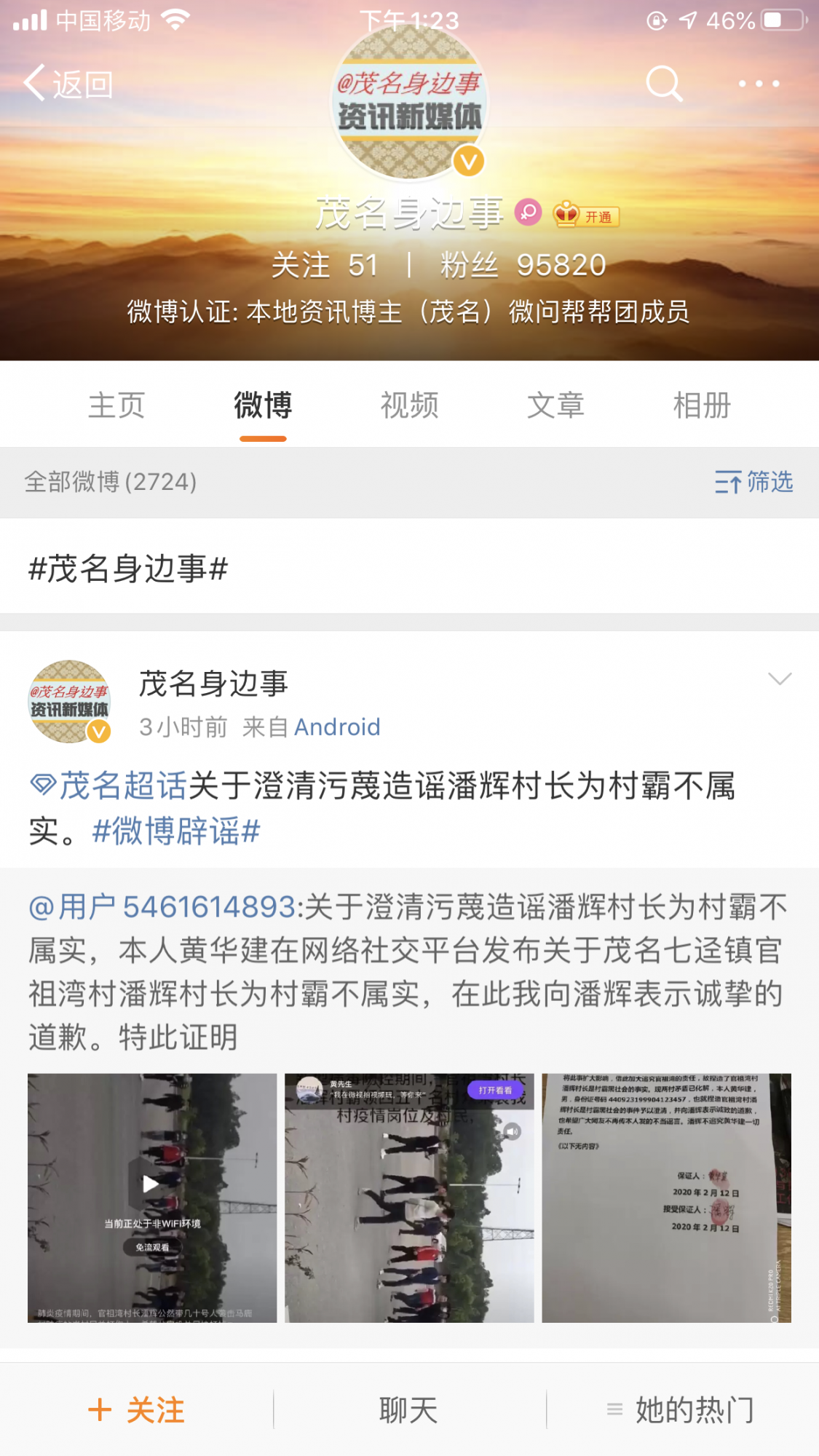The height and width of the screenshot is (1456, 819).
Task: Open the 文章 tab
Action: pyautogui.click(x=555, y=405)
